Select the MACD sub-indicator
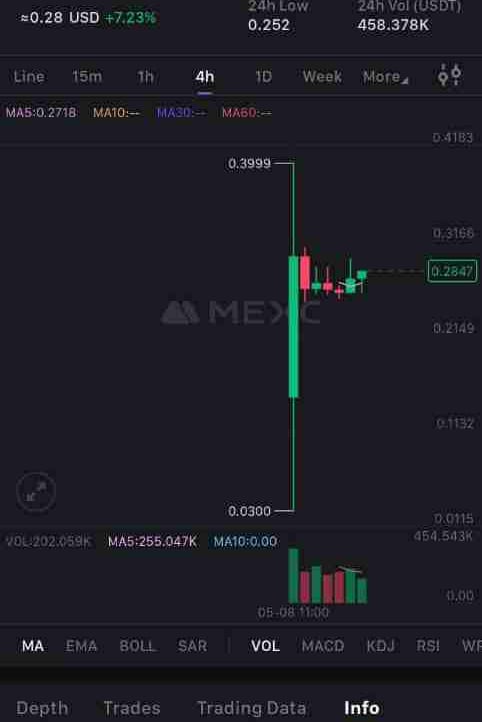Screen dimensions: 482x722 pyautogui.click(x=323, y=646)
